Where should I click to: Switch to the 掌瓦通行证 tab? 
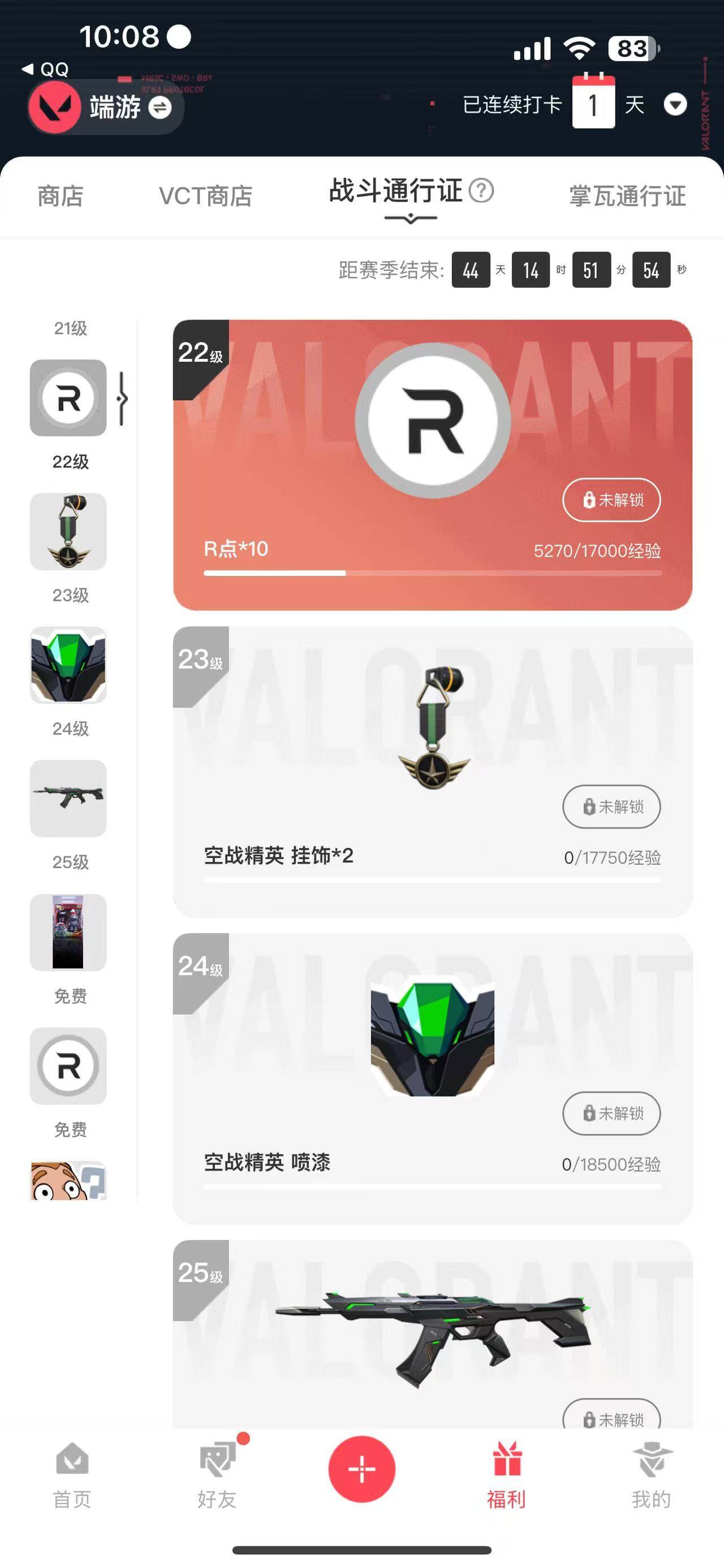tap(627, 196)
